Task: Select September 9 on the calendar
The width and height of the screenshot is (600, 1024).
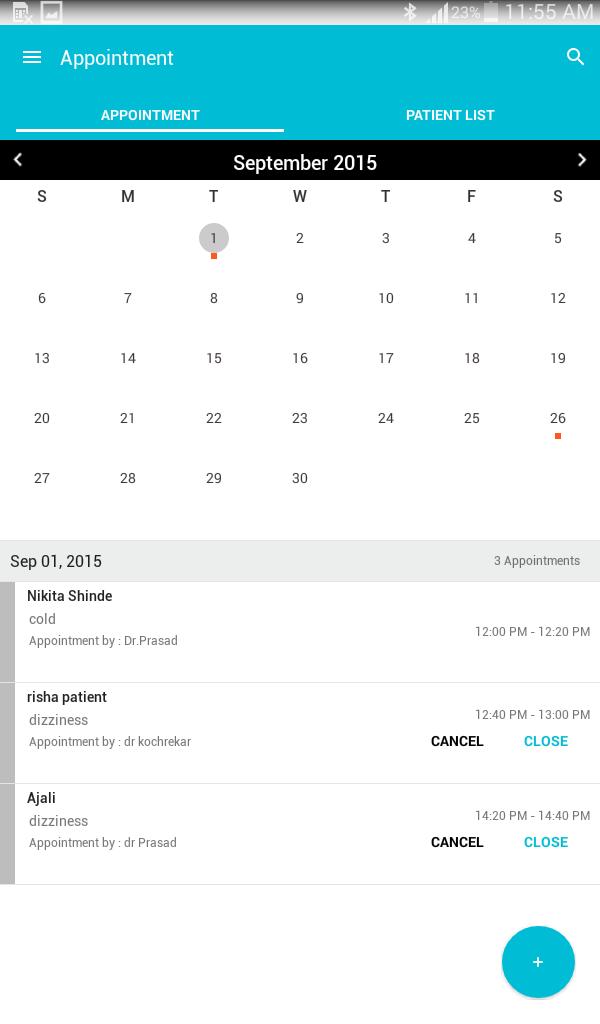Action: tap(299, 298)
